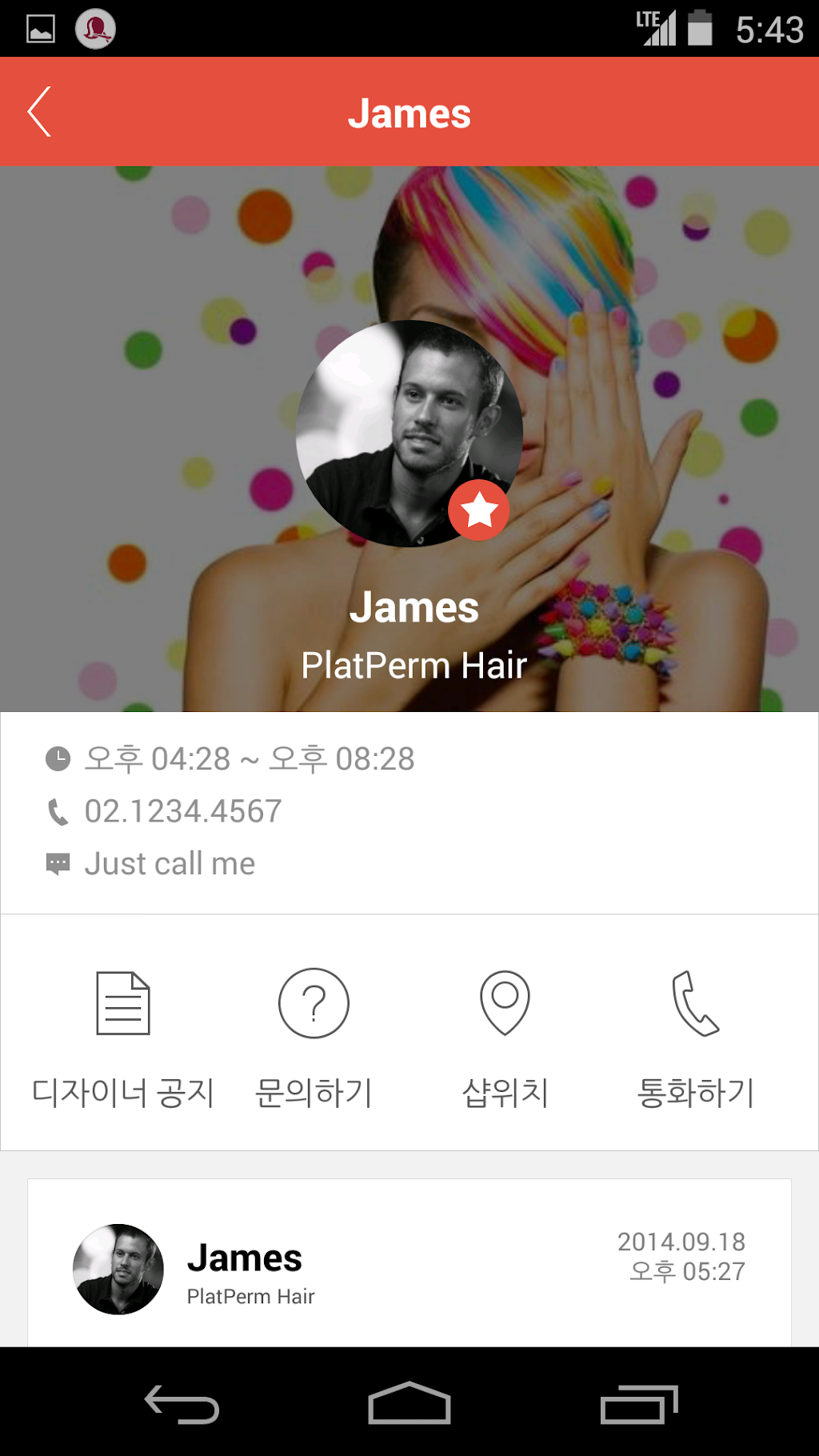Tap the system home button
This screenshot has height=1456, width=819.
pyautogui.click(x=409, y=1403)
